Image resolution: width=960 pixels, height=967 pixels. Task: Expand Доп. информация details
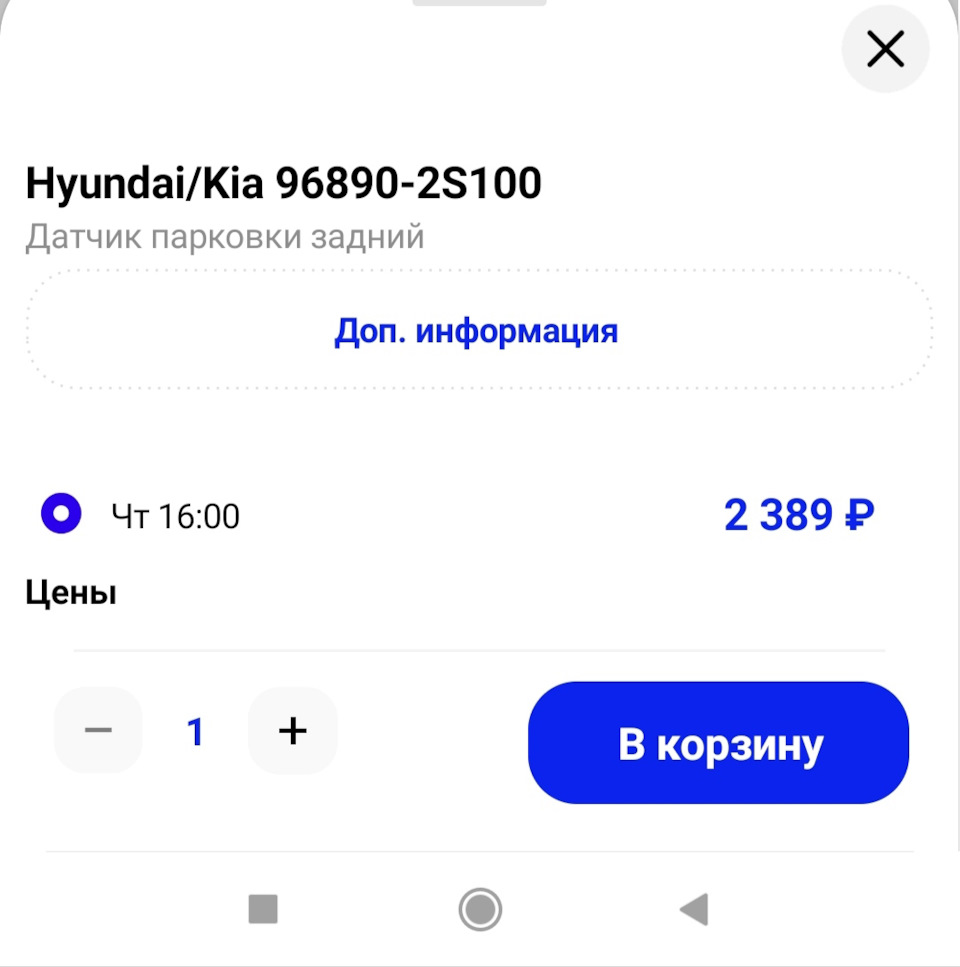(x=478, y=330)
